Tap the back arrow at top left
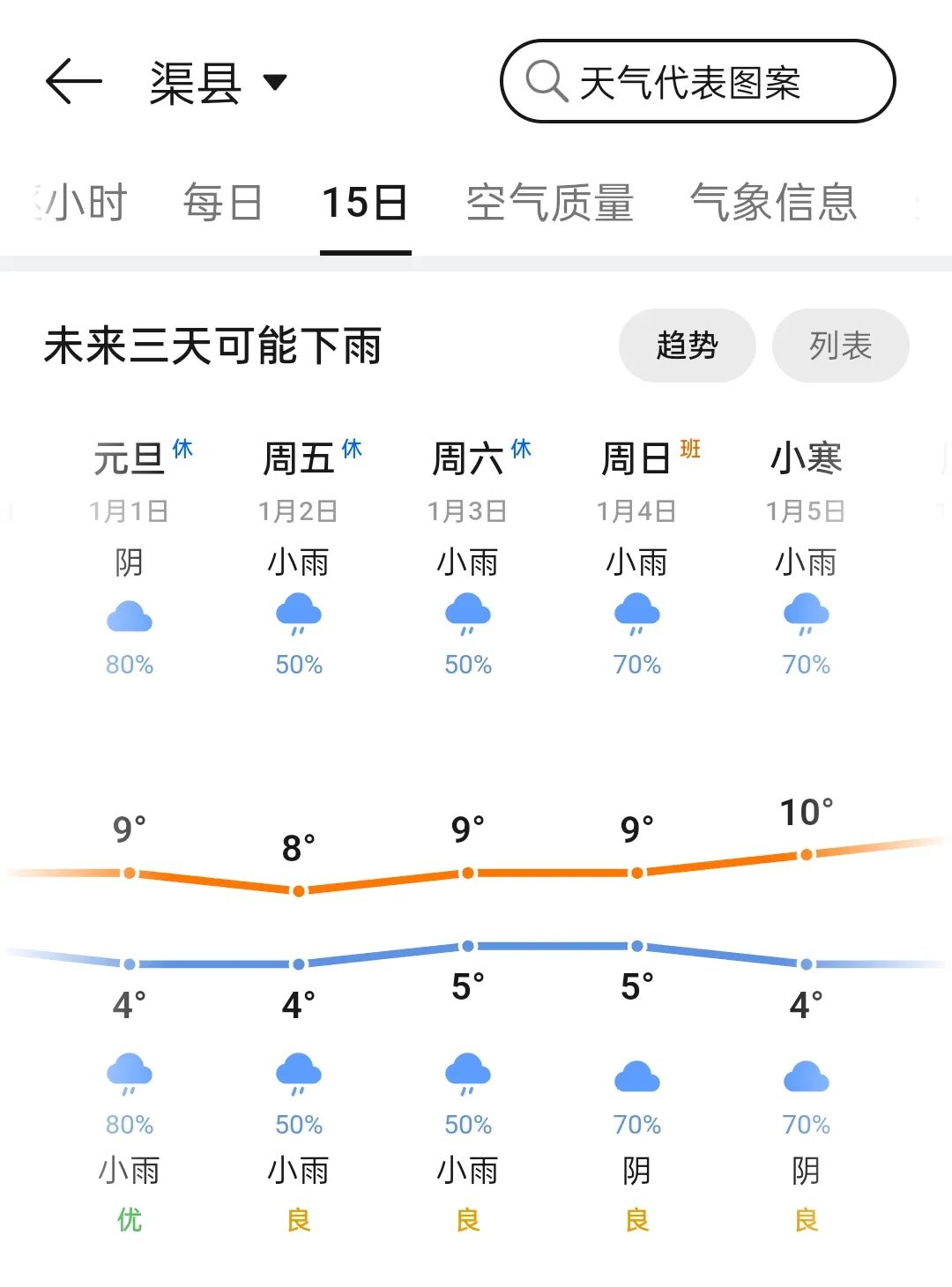Image resolution: width=952 pixels, height=1287 pixels. 72,82
